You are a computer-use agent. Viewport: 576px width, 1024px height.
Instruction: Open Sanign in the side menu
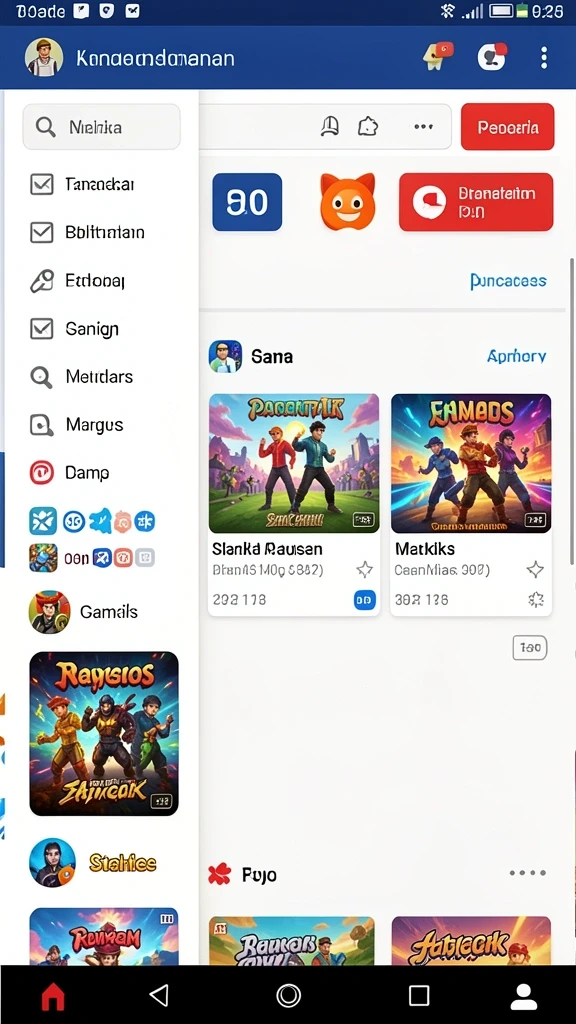click(99, 328)
